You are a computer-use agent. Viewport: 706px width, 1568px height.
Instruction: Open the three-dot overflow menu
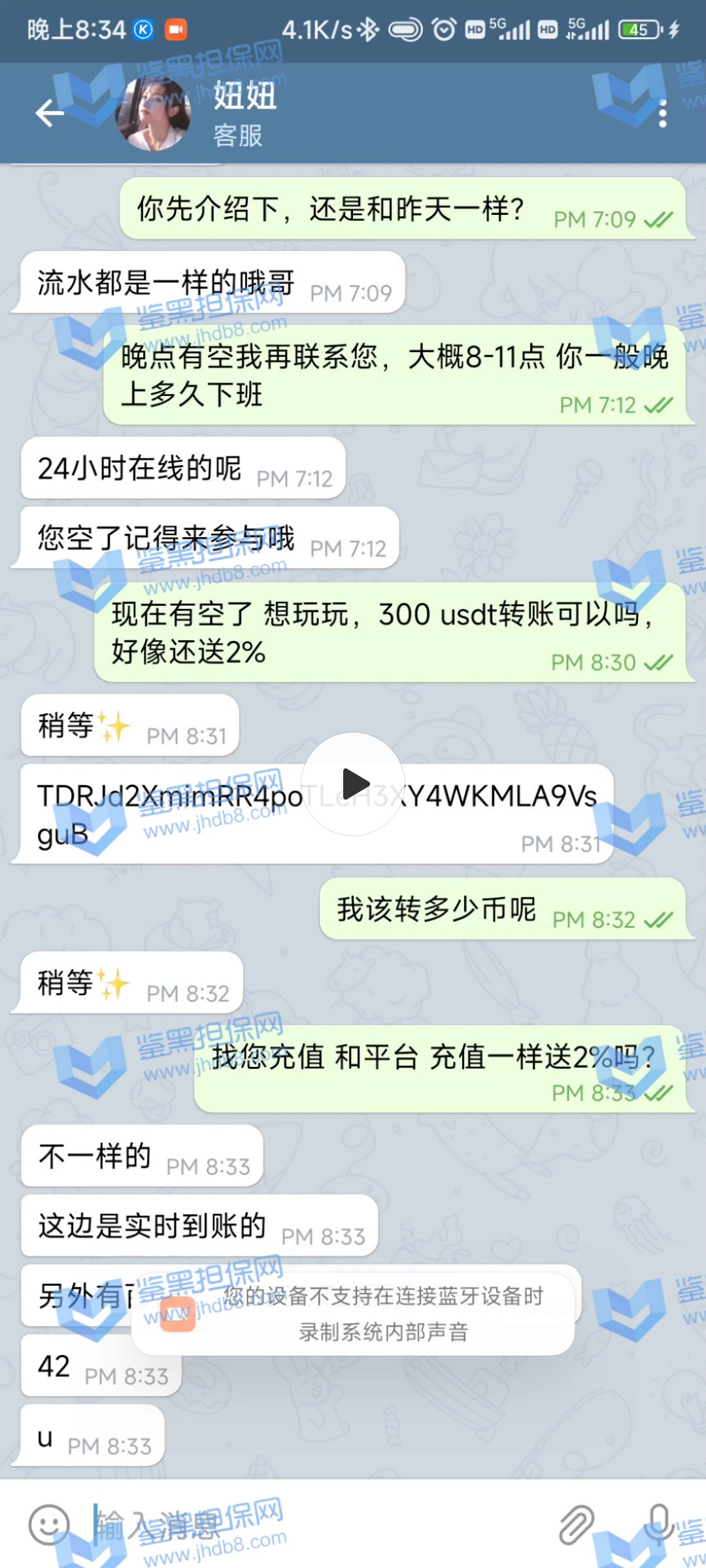click(x=662, y=114)
